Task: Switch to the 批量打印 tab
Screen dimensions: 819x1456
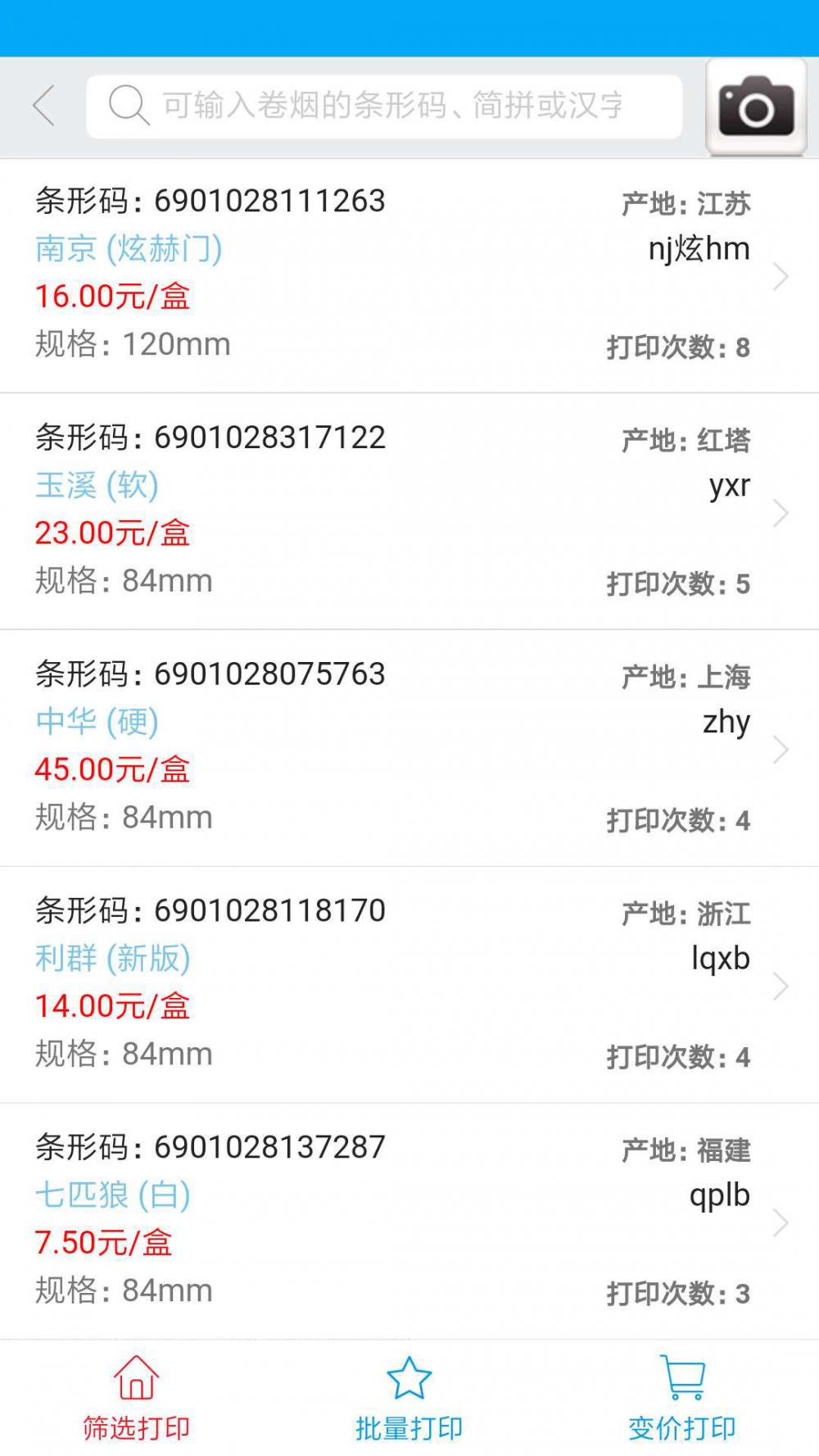Action: coord(409,1399)
